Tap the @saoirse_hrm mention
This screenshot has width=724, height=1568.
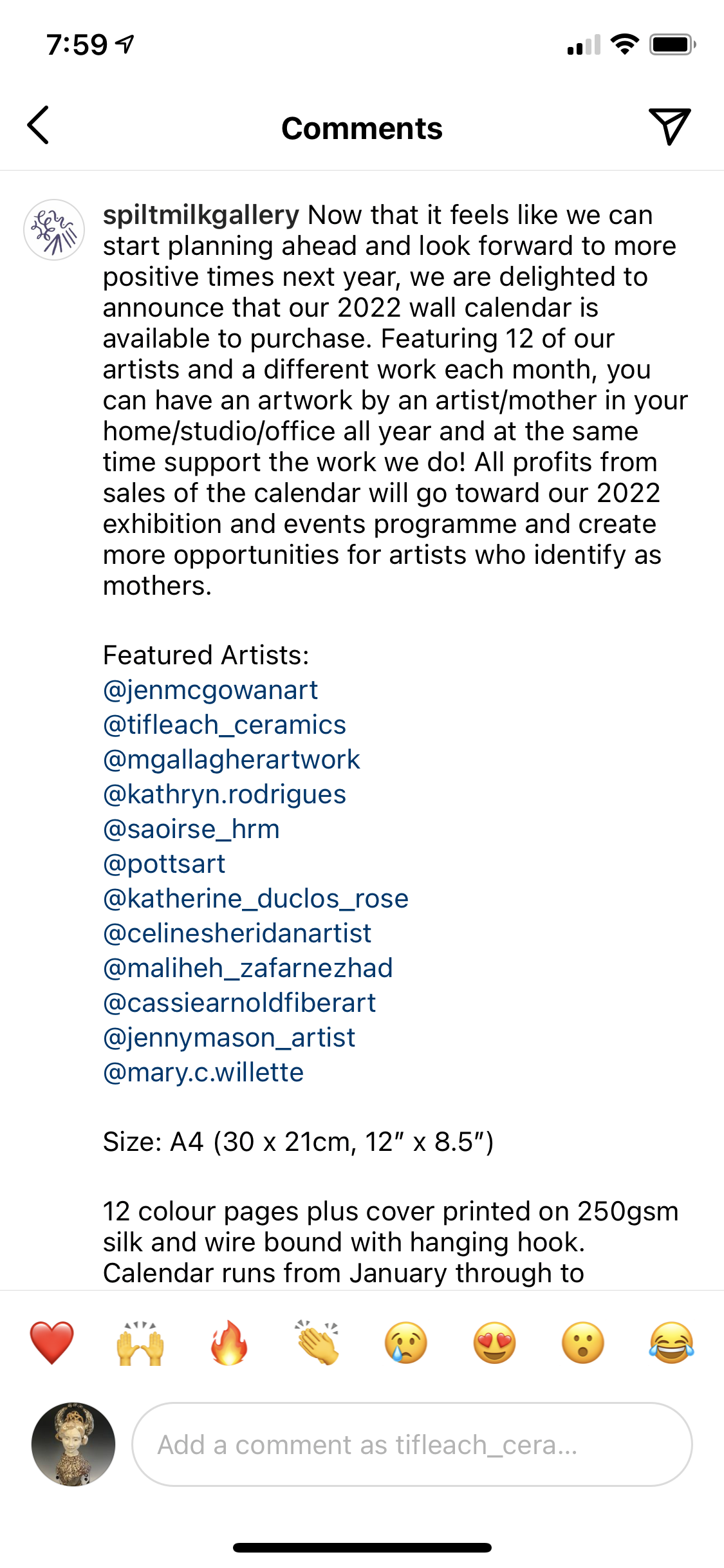[191, 829]
